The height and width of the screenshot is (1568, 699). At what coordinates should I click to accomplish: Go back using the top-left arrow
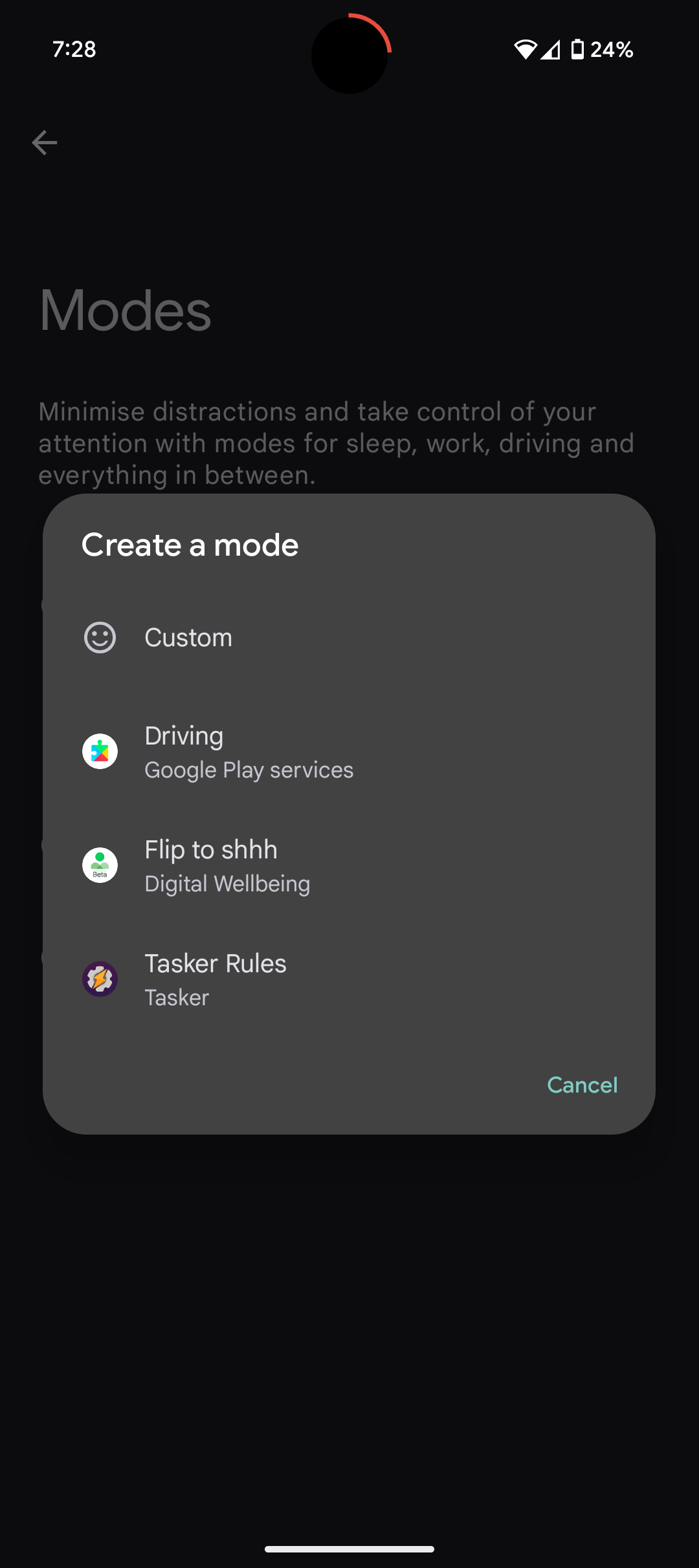(45, 143)
